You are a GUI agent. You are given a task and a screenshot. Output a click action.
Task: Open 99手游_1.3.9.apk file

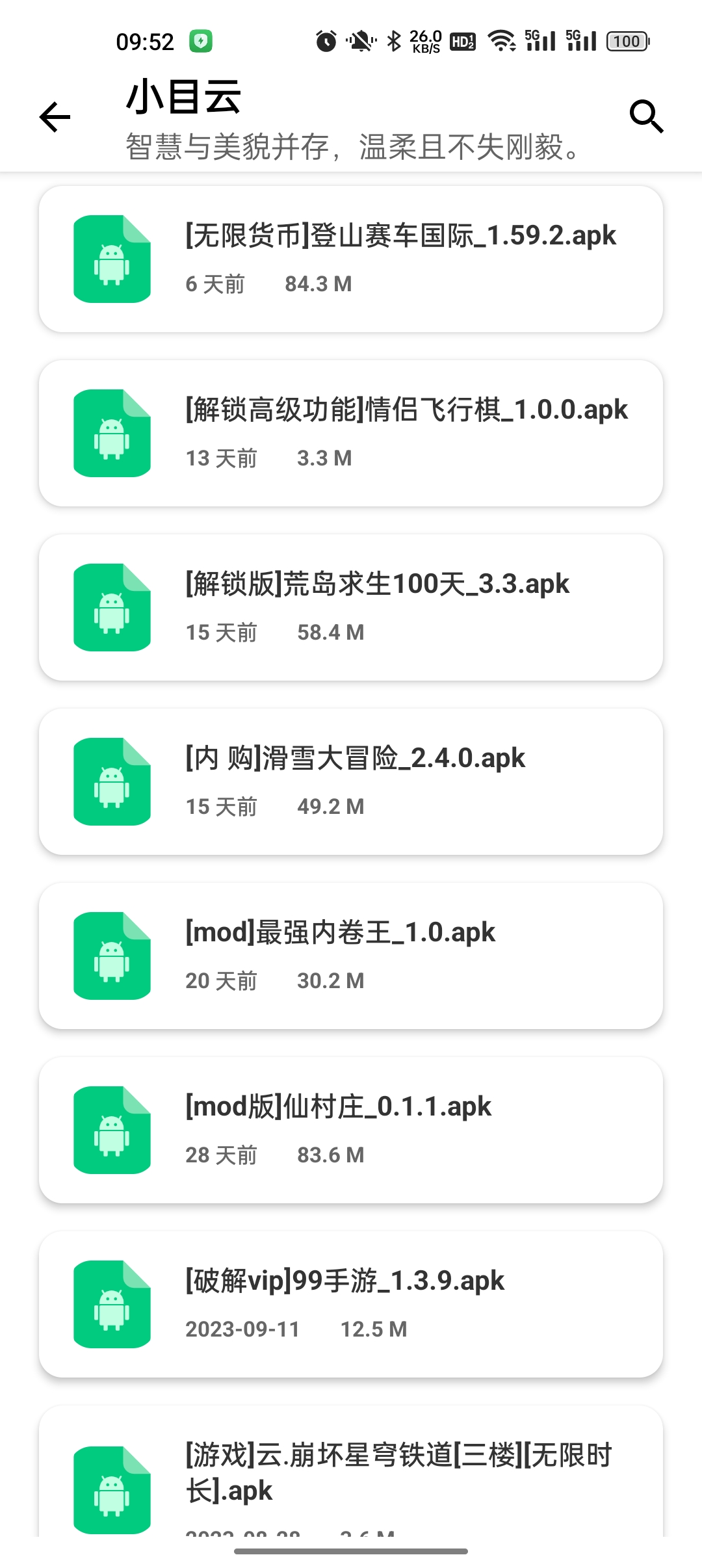click(x=351, y=1304)
